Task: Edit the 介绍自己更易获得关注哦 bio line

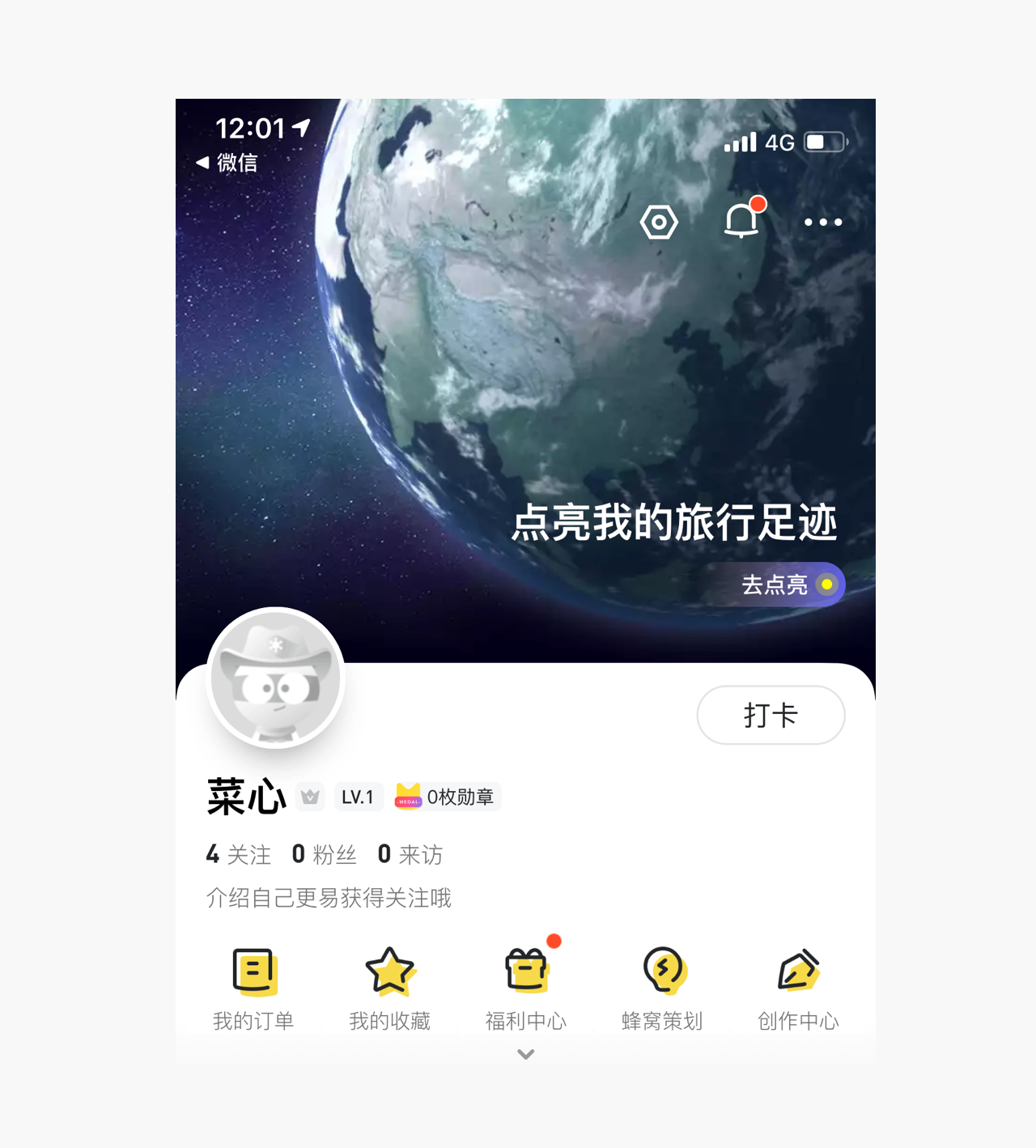Action: [329, 898]
